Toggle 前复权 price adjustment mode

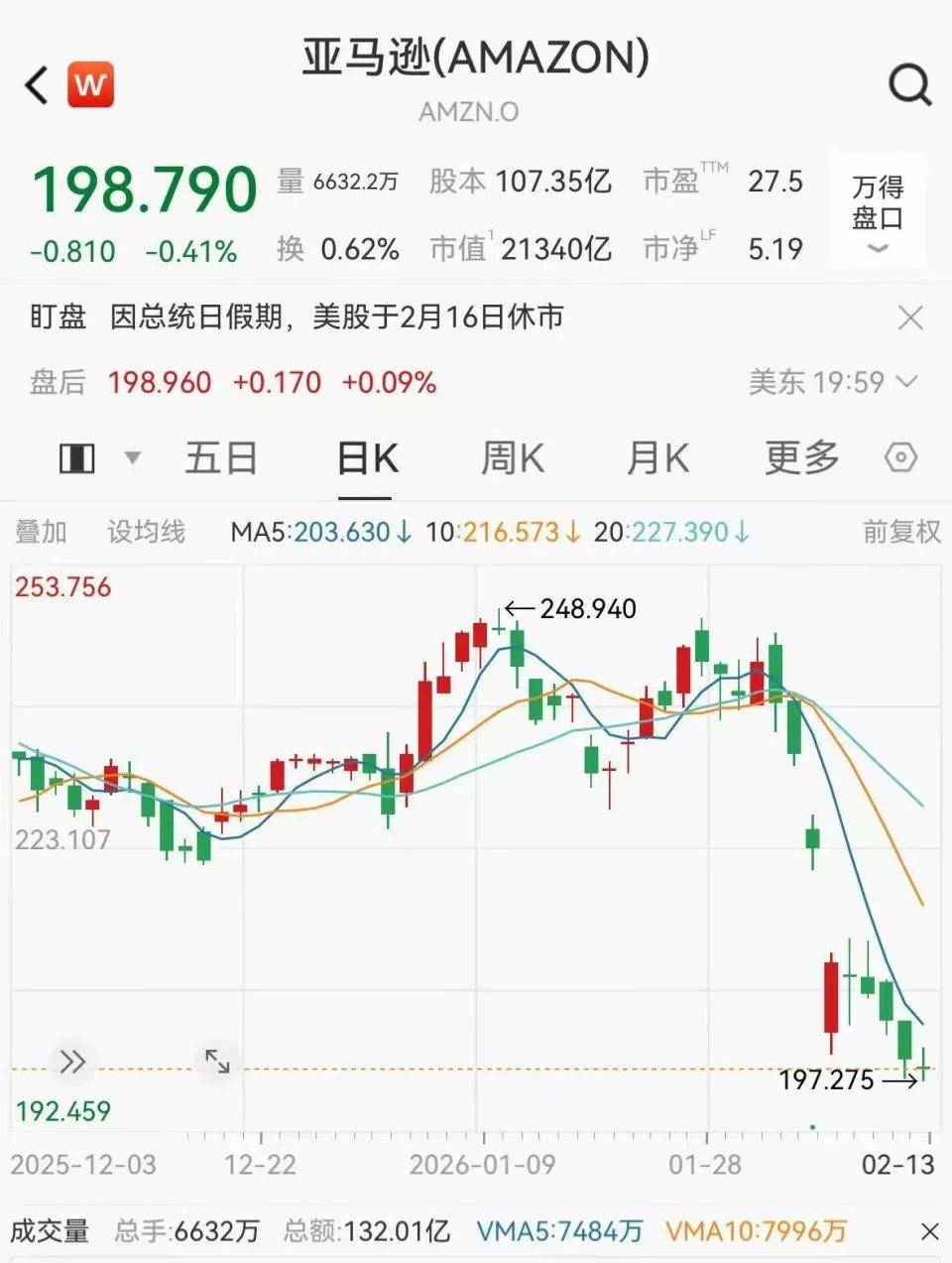(899, 531)
